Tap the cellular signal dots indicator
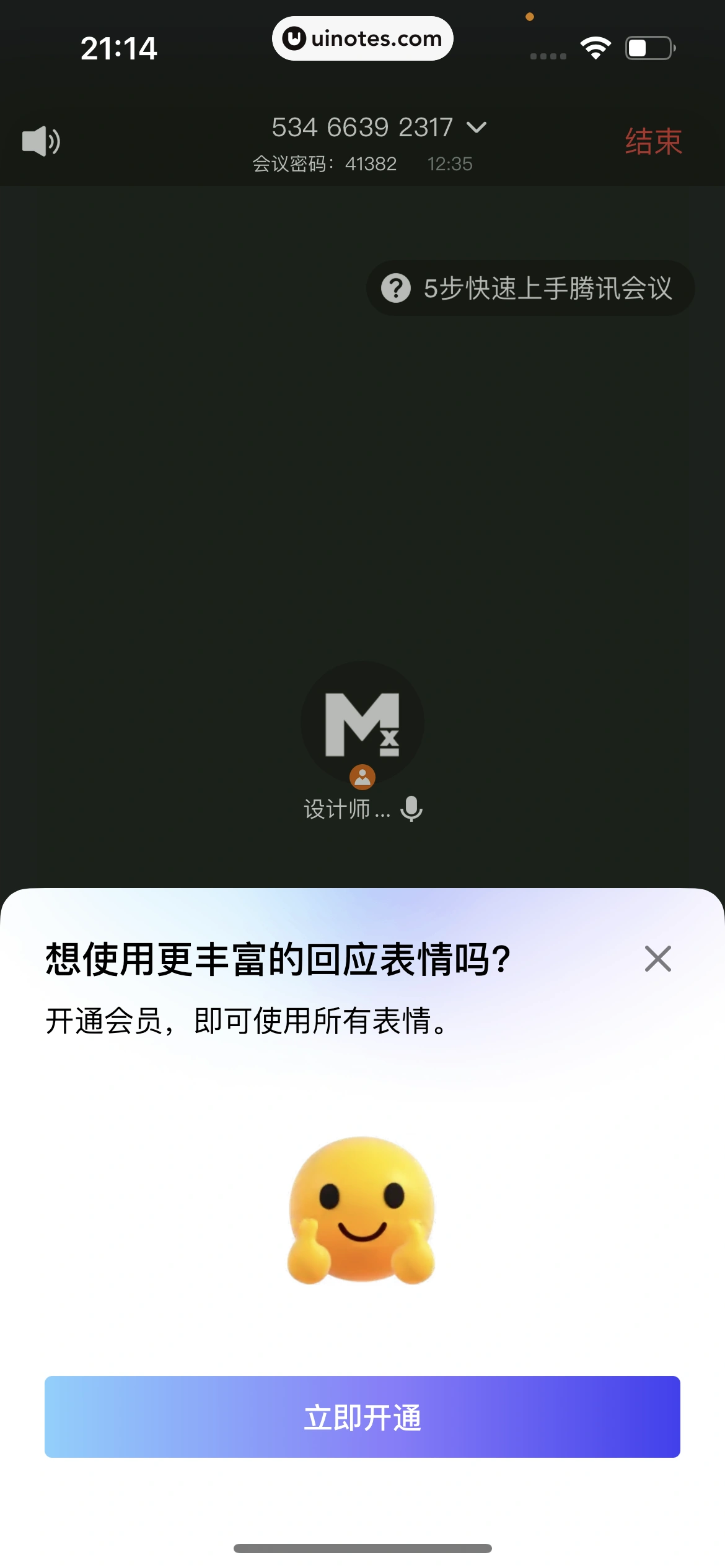This screenshot has height=1568, width=725. click(x=548, y=54)
